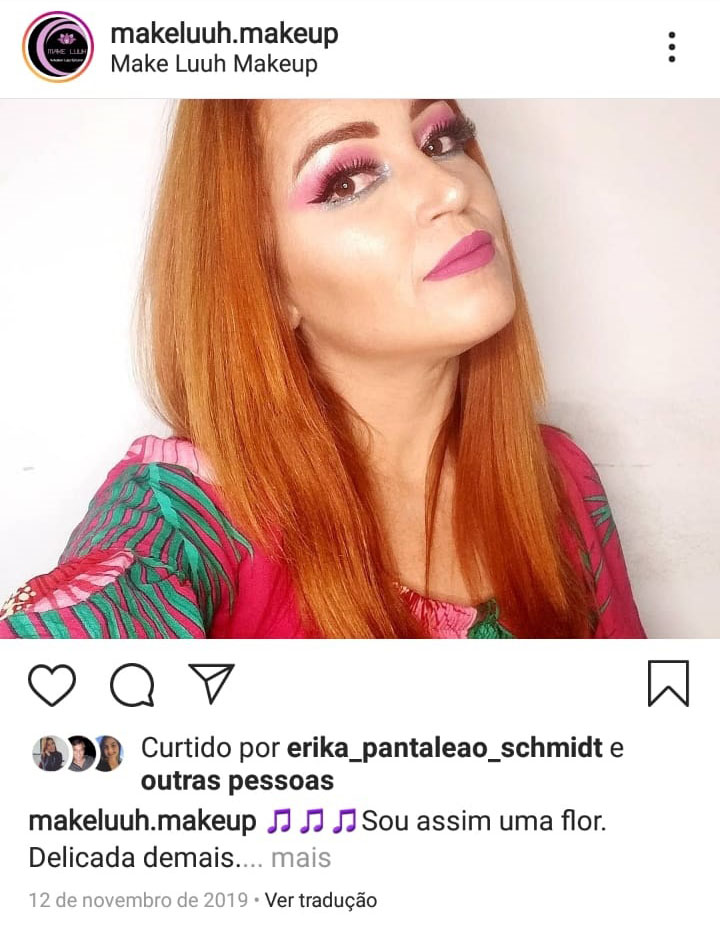Open the post photo
Screen dimensions: 720x931
click(x=360, y=368)
